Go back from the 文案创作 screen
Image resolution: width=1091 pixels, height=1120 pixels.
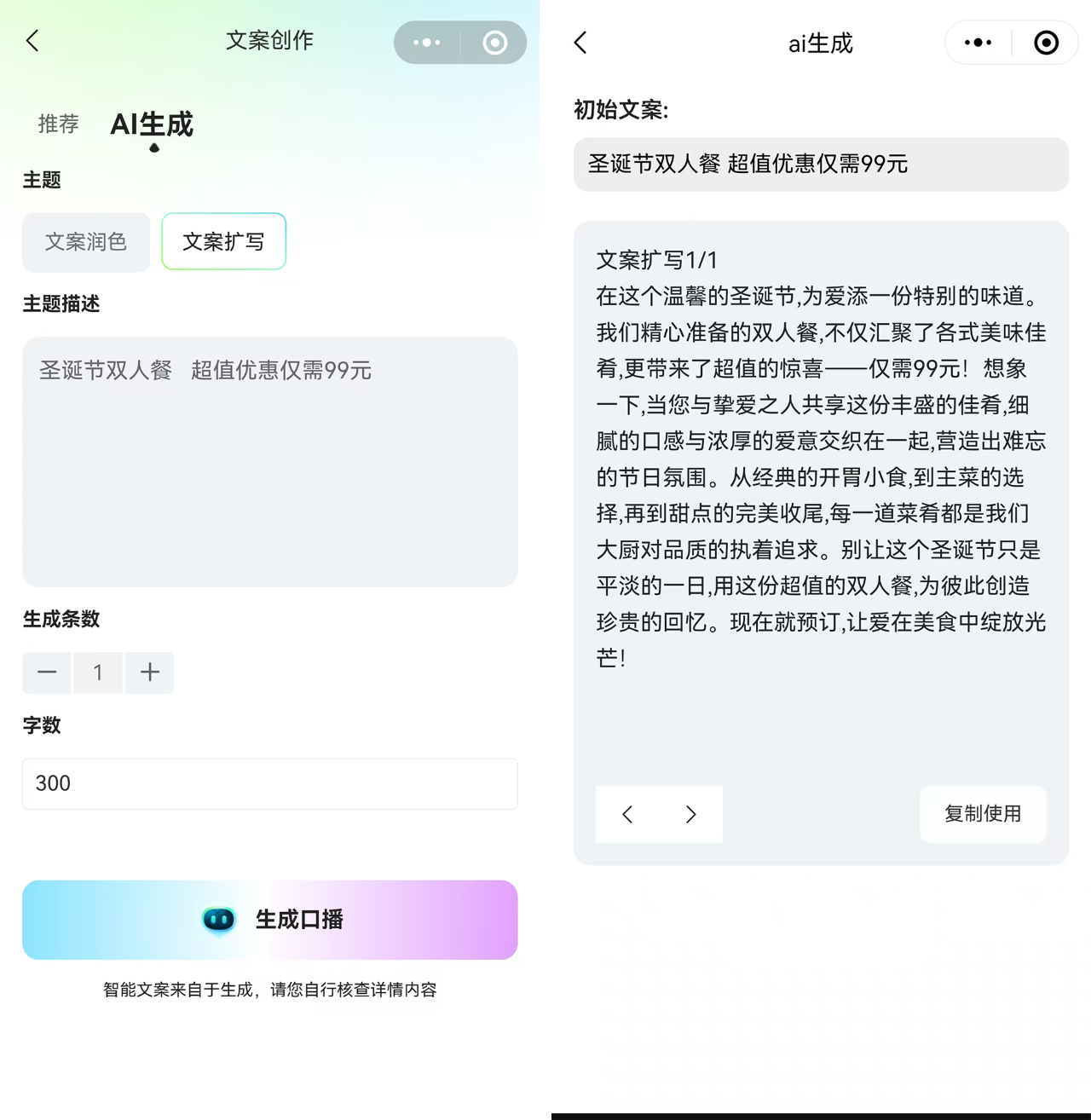point(32,41)
